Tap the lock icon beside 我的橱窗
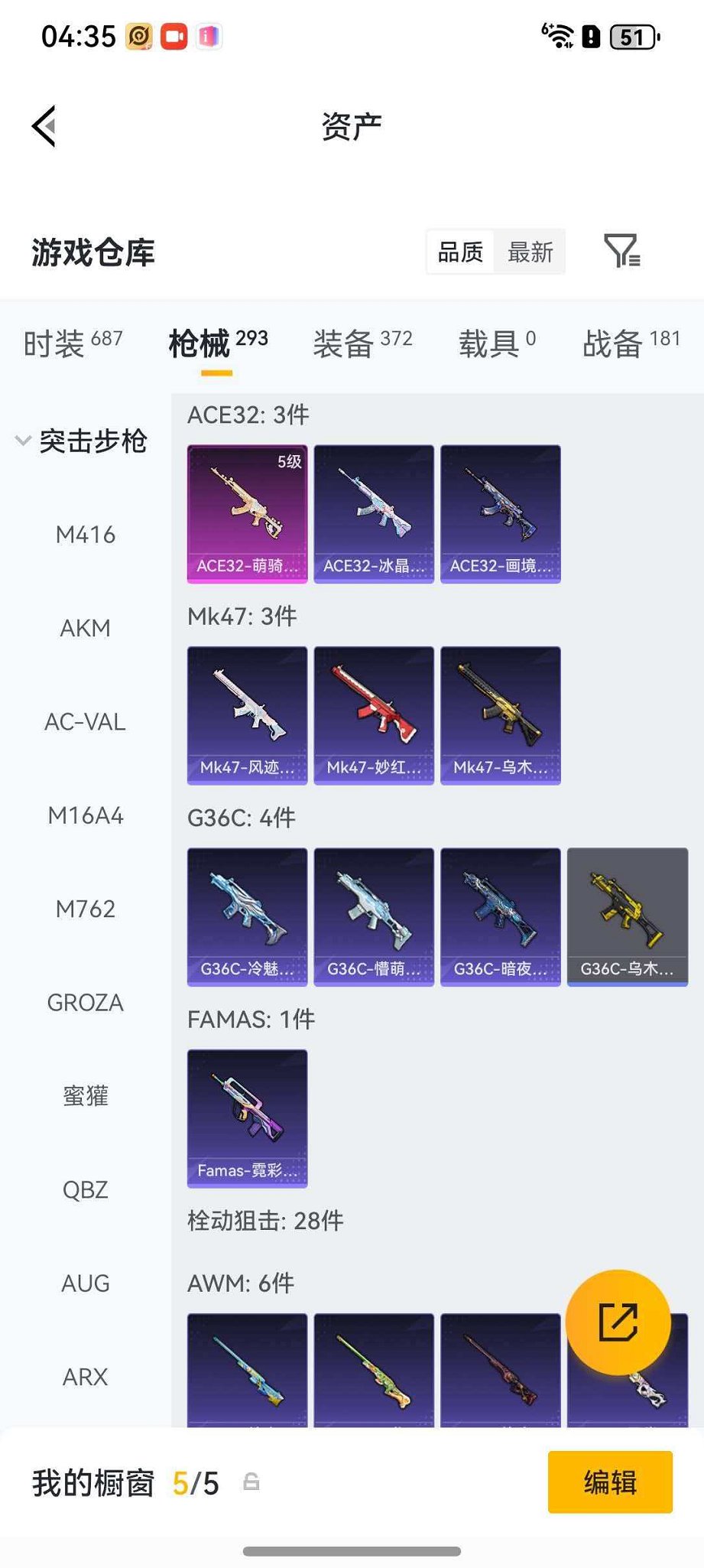 pos(252,1482)
